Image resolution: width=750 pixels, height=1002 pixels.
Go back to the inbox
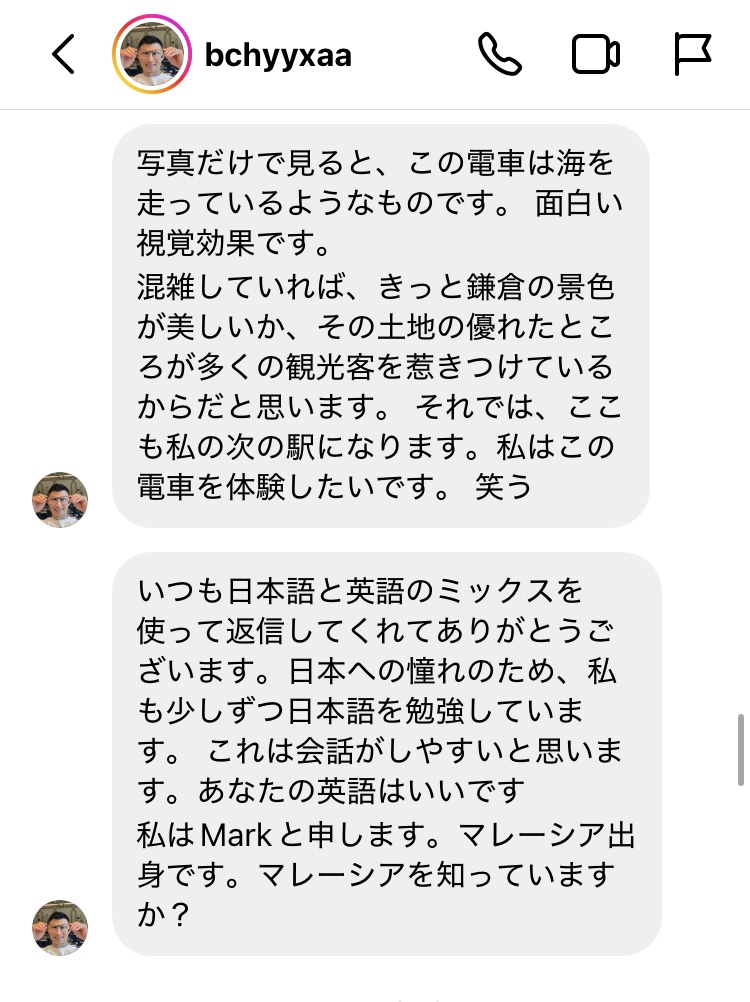point(63,54)
